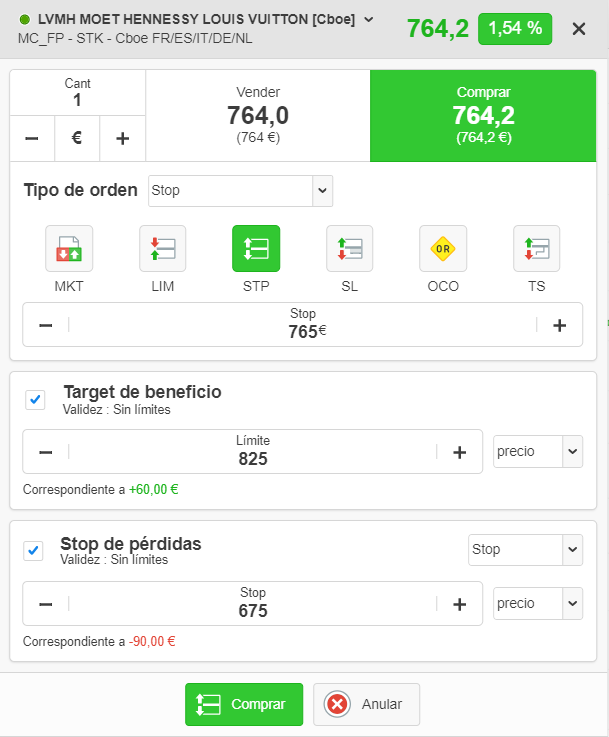
Task: Open the Stop type dropdown for pérdidas
Action: (x=525, y=549)
